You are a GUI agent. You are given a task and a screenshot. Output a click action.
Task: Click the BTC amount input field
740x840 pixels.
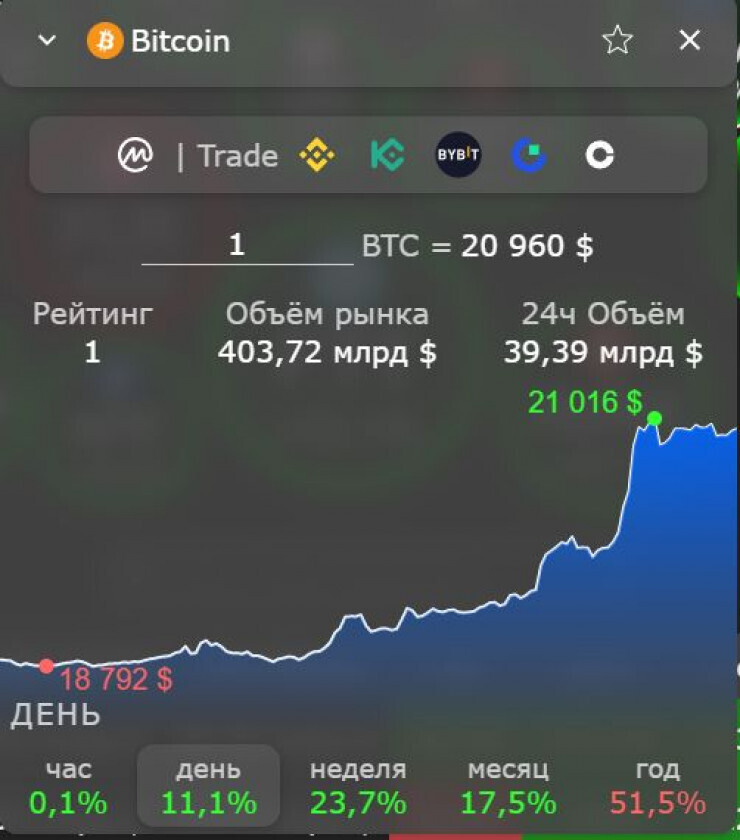pos(248,246)
